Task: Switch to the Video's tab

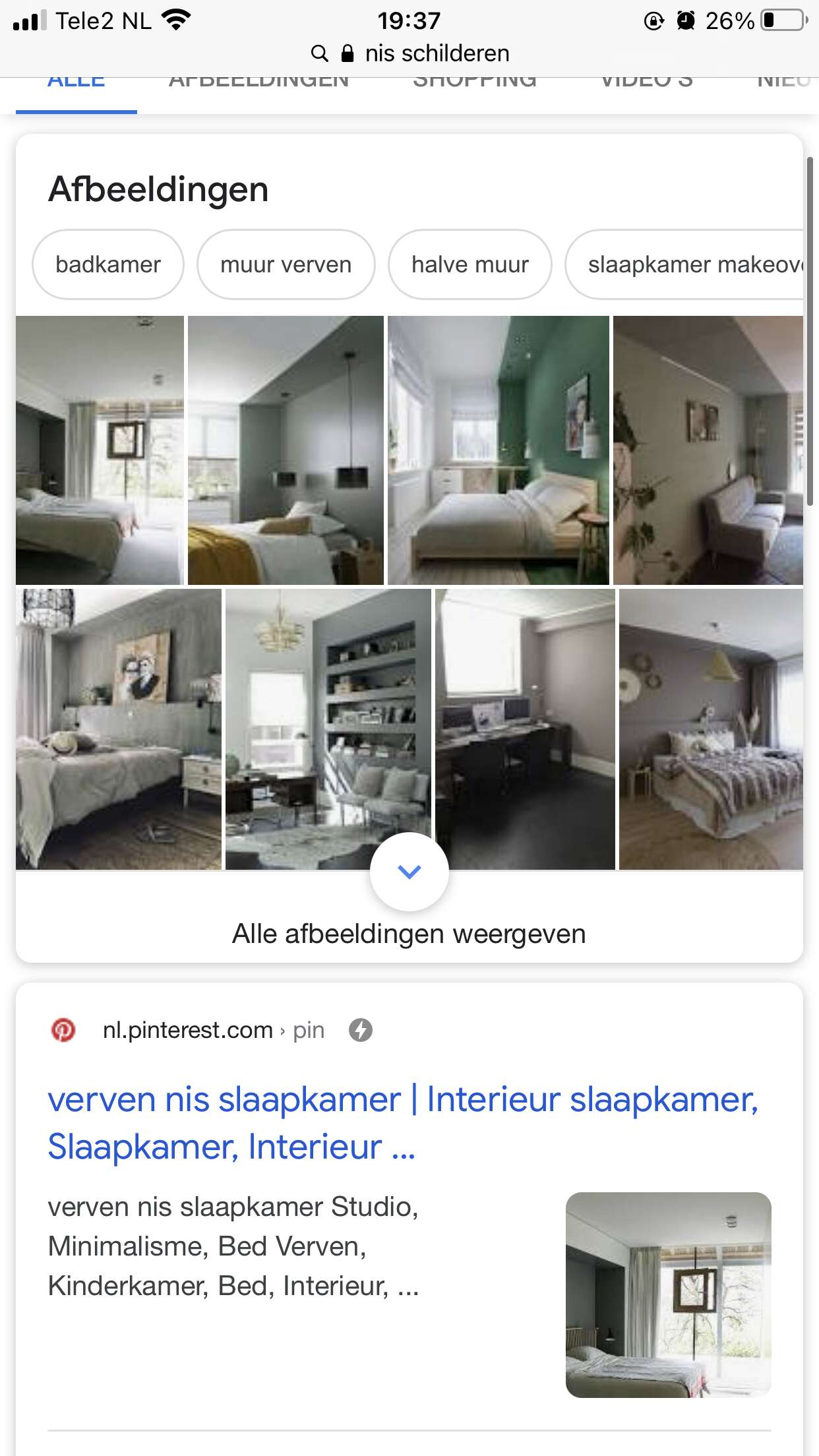Action: pyautogui.click(x=646, y=82)
